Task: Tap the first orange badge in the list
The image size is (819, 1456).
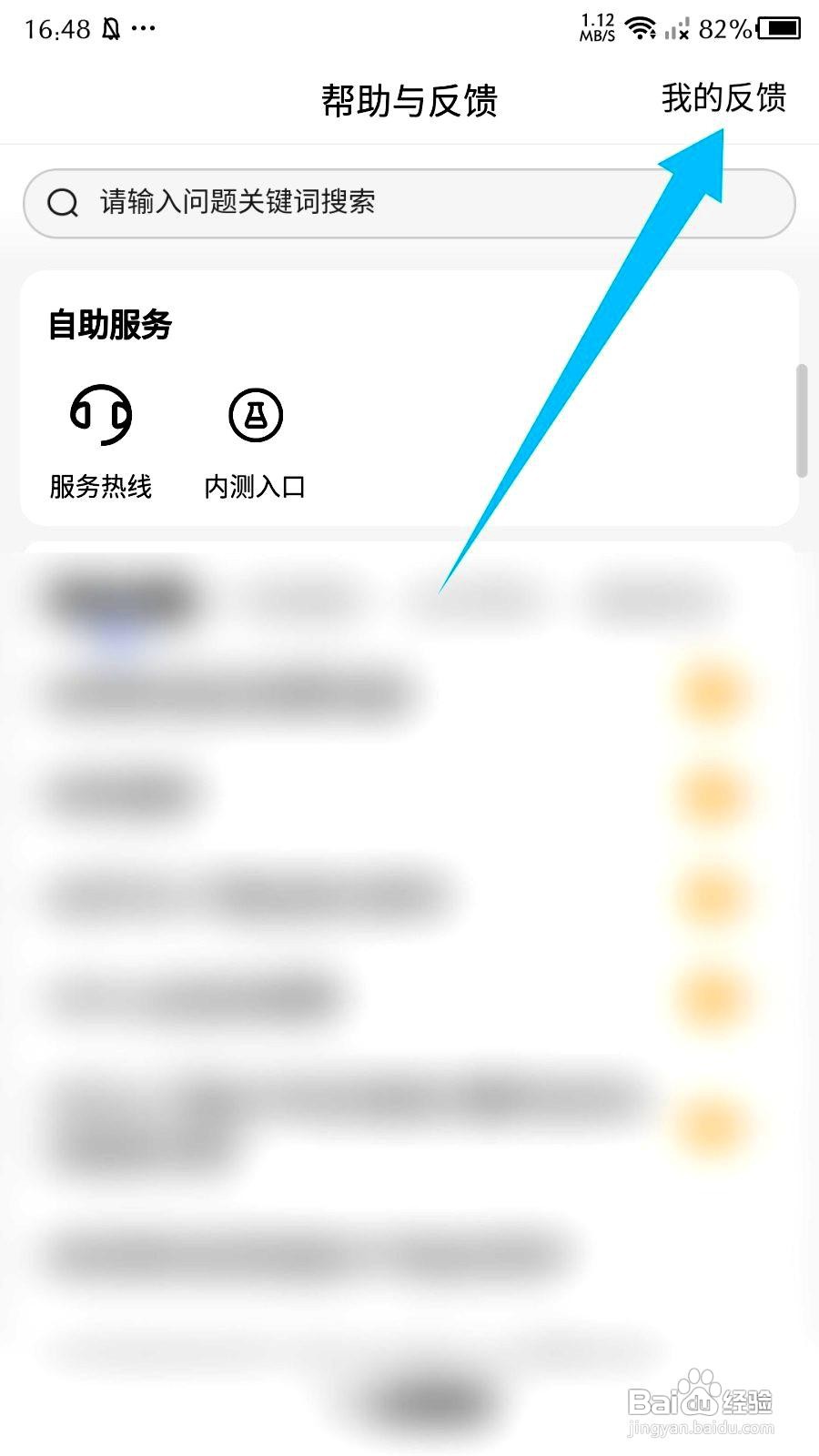Action: click(x=713, y=693)
